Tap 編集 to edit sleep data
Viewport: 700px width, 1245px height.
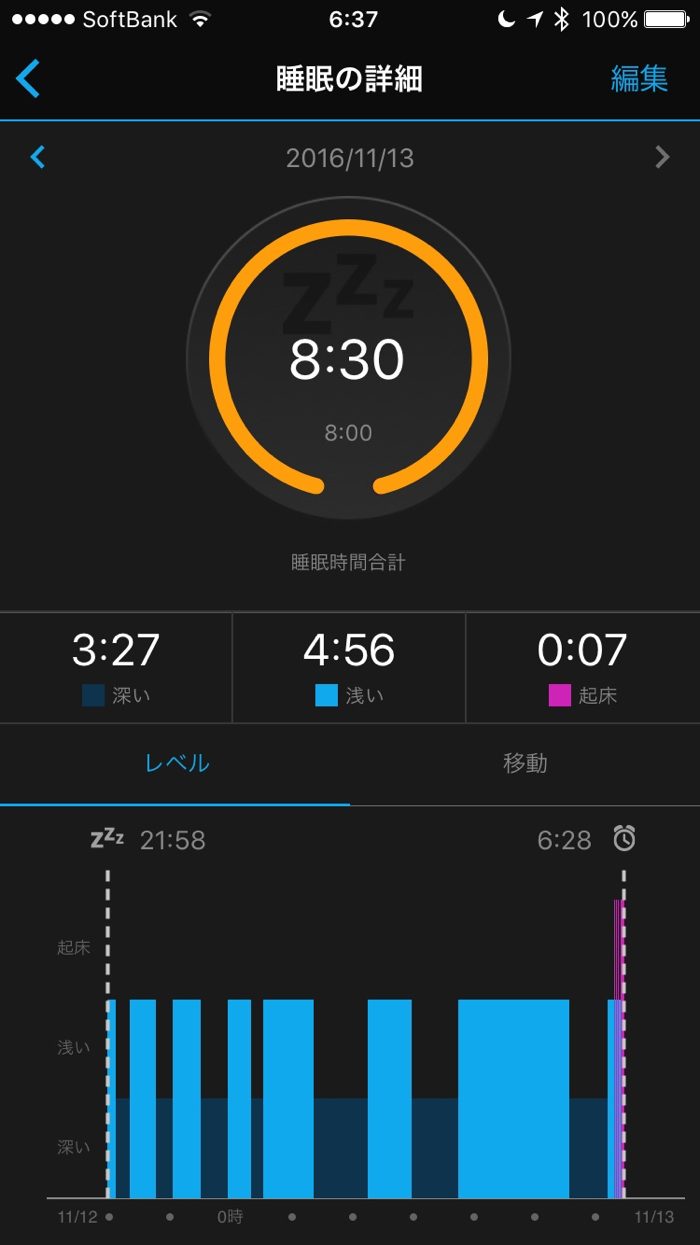coord(639,79)
